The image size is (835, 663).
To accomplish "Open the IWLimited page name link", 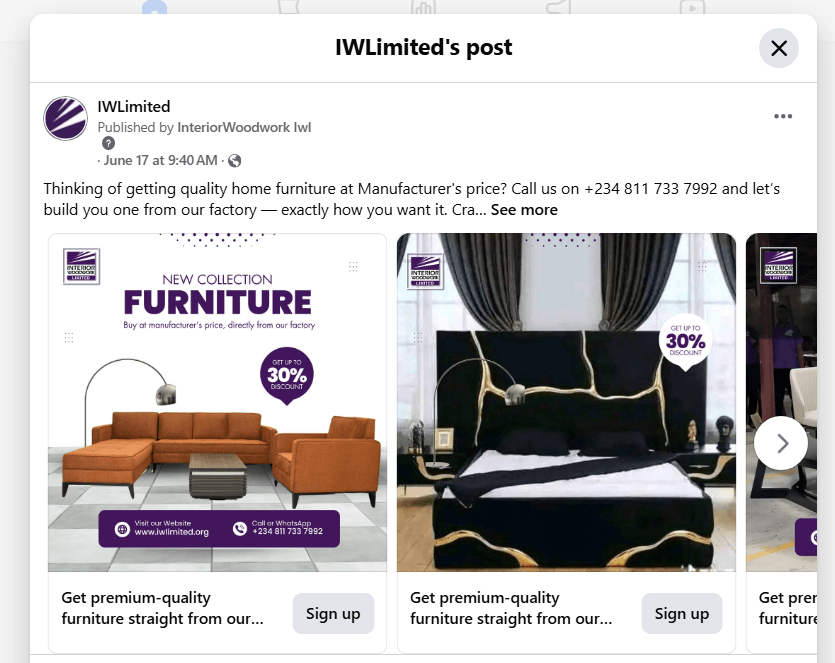I will tap(134, 107).
